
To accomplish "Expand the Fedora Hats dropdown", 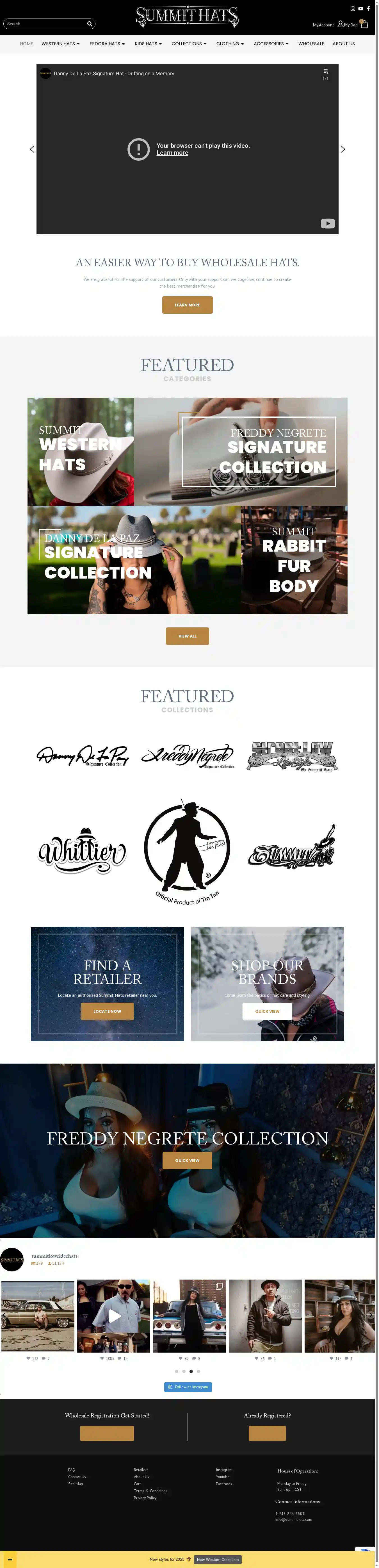I will 107,44.
